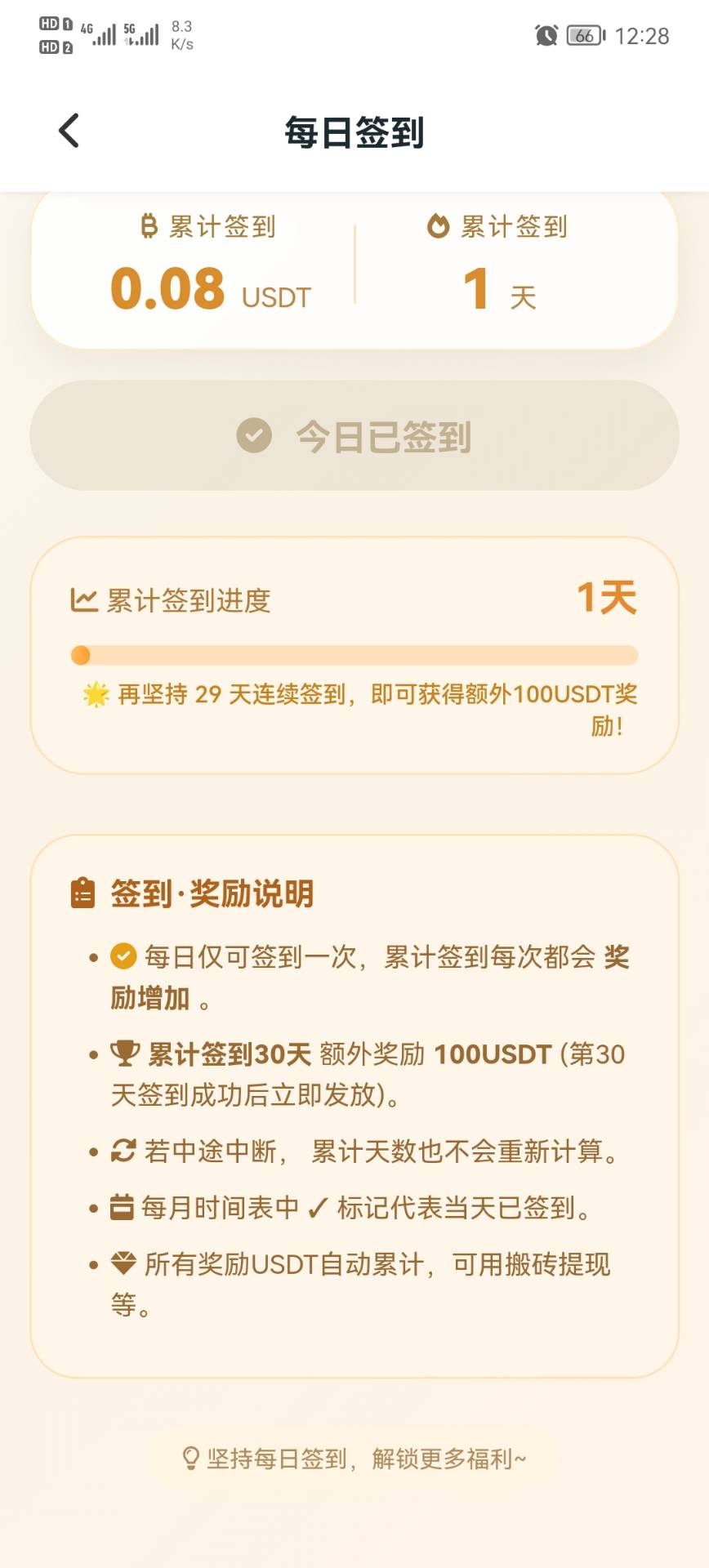
Task: Expand the 累计签到进度 progress card
Action: (354, 653)
